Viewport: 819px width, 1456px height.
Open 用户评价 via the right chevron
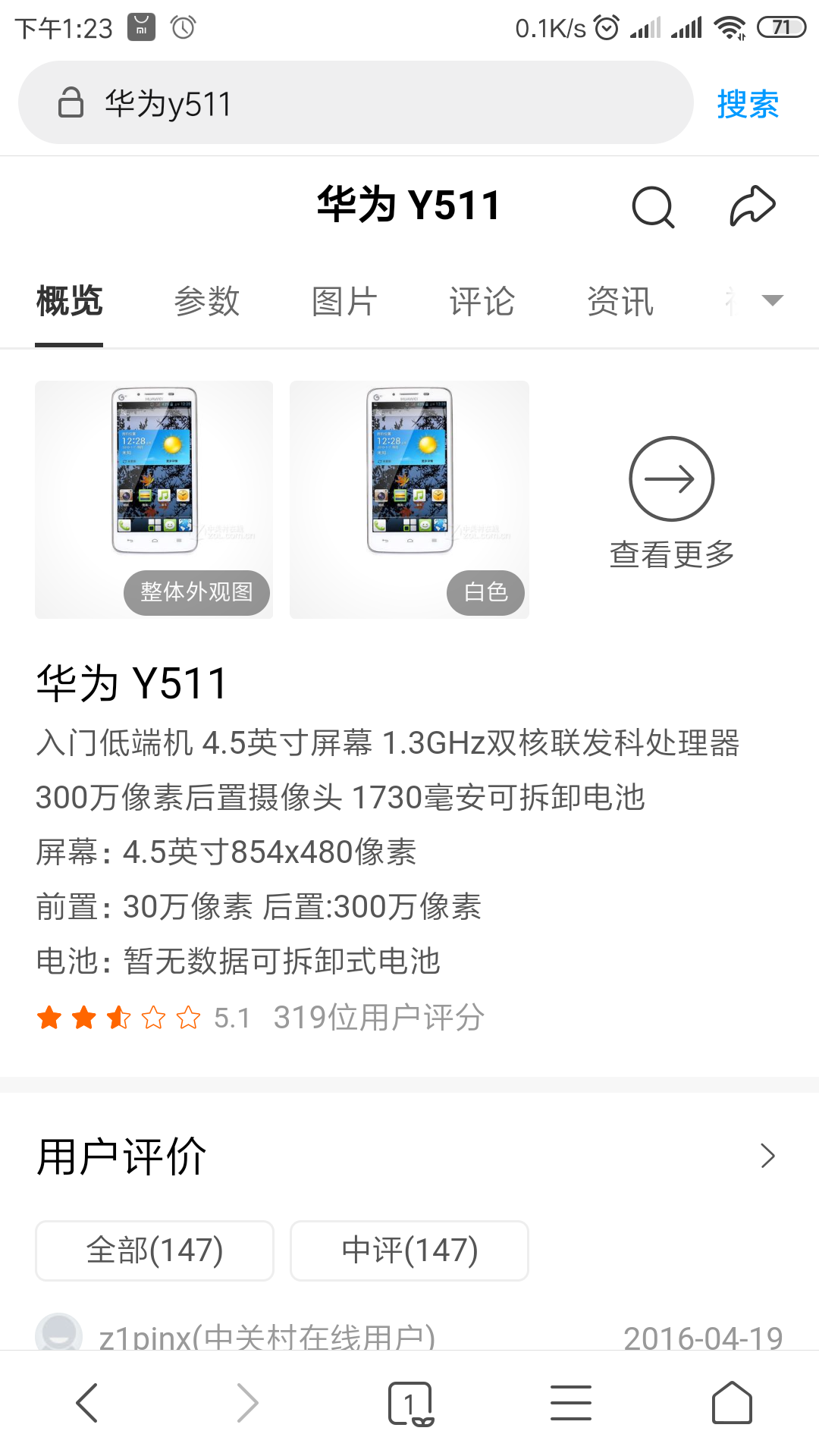(768, 1156)
